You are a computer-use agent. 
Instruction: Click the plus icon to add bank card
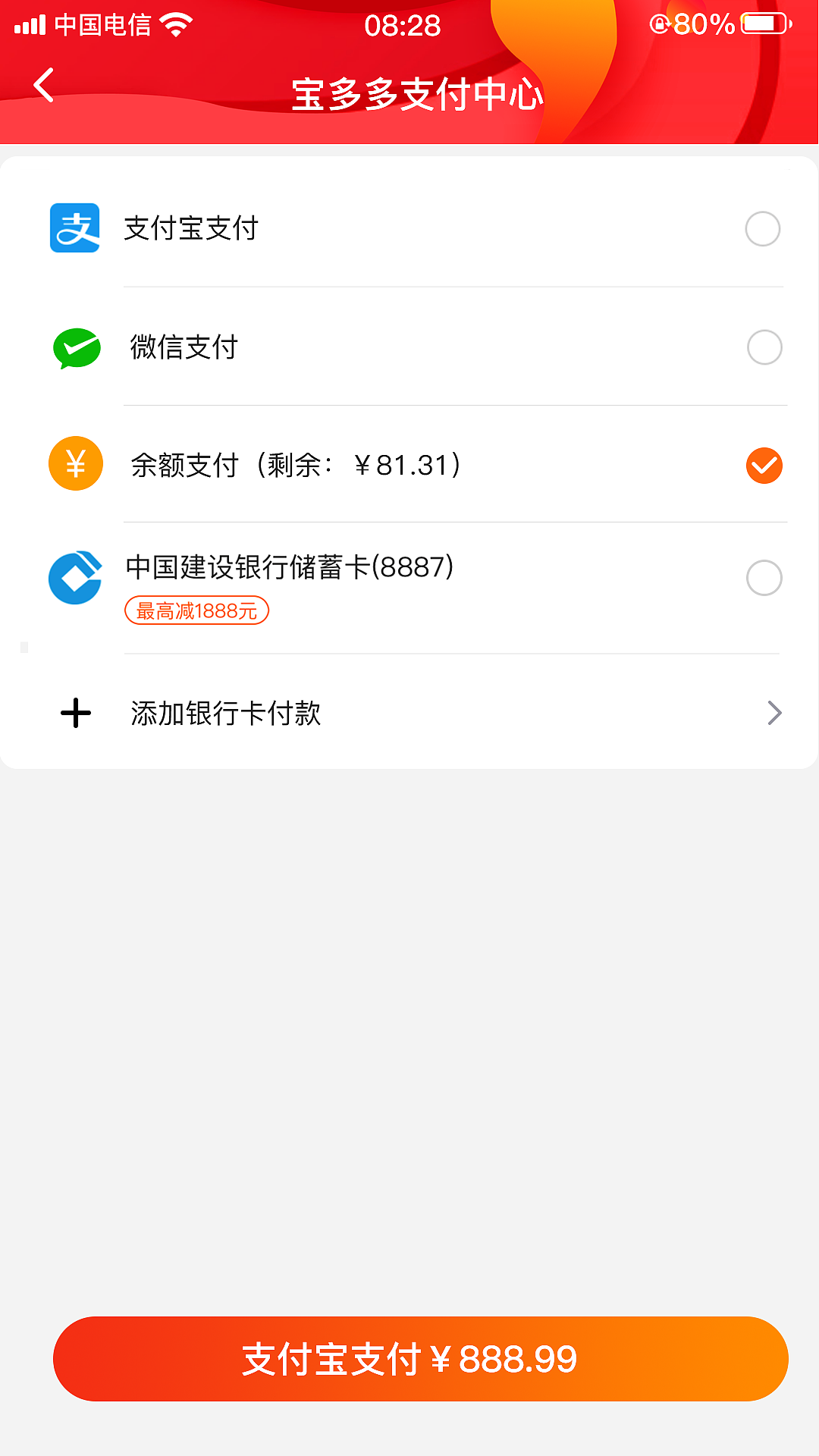tap(74, 712)
